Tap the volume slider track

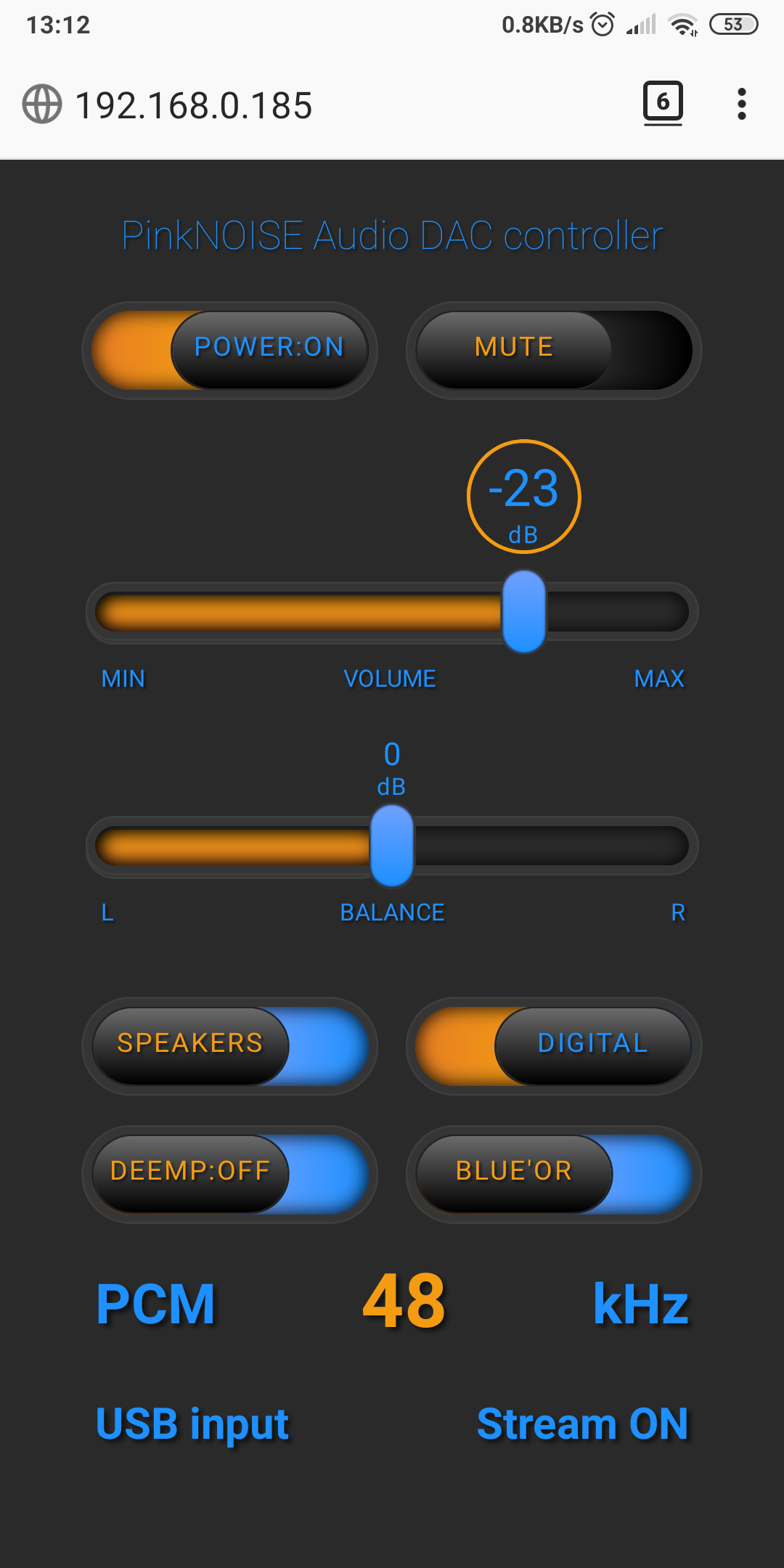[x=392, y=612]
